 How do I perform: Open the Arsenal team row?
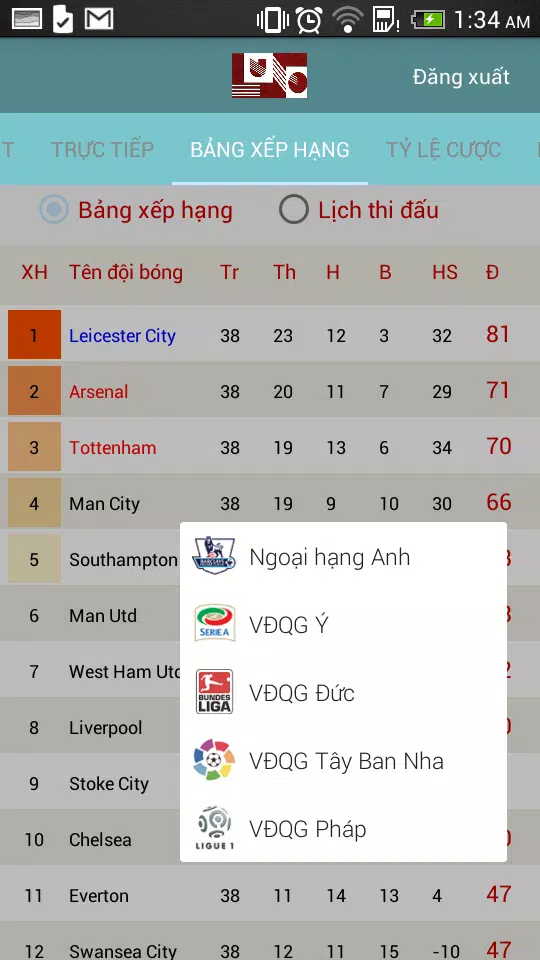click(x=270, y=391)
